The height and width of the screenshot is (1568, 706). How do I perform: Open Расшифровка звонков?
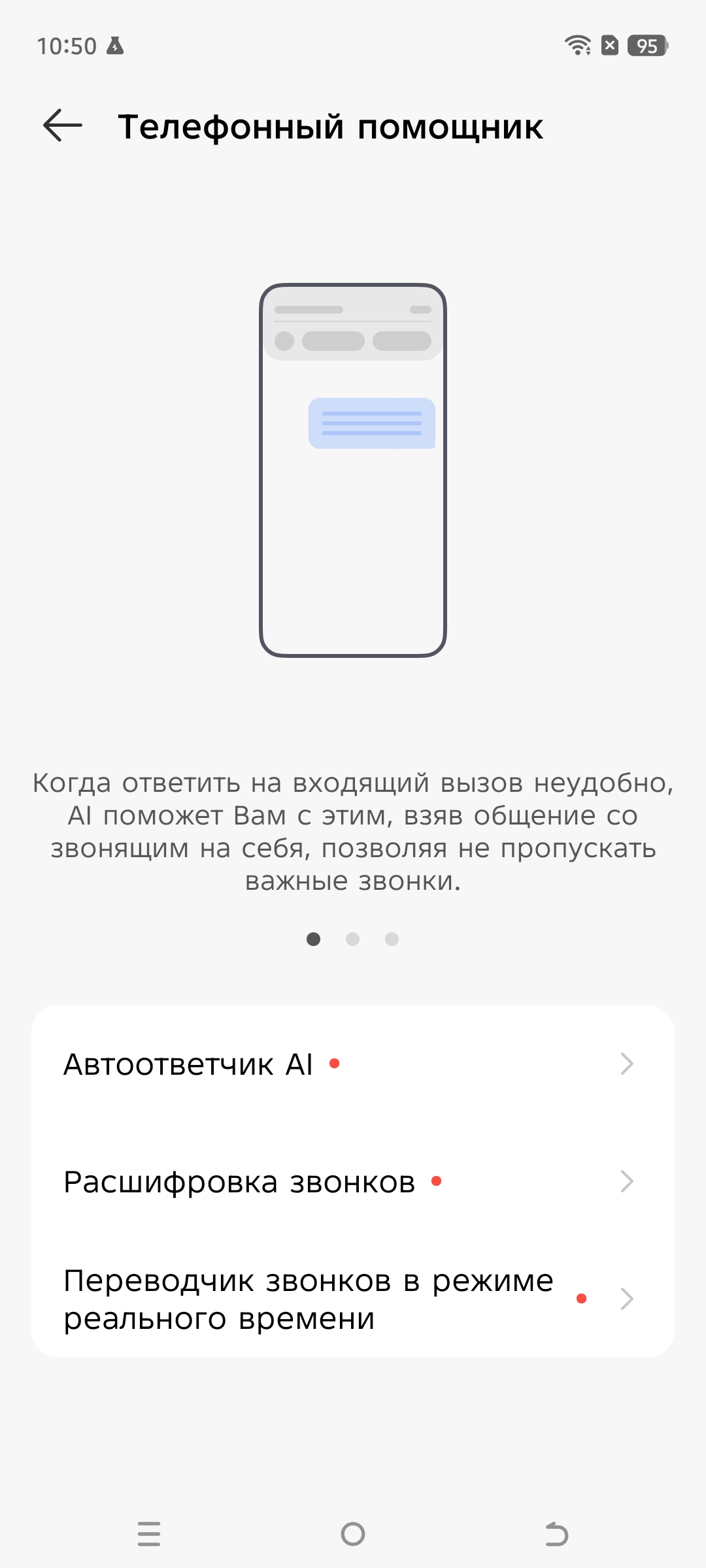tap(353, 1181)
